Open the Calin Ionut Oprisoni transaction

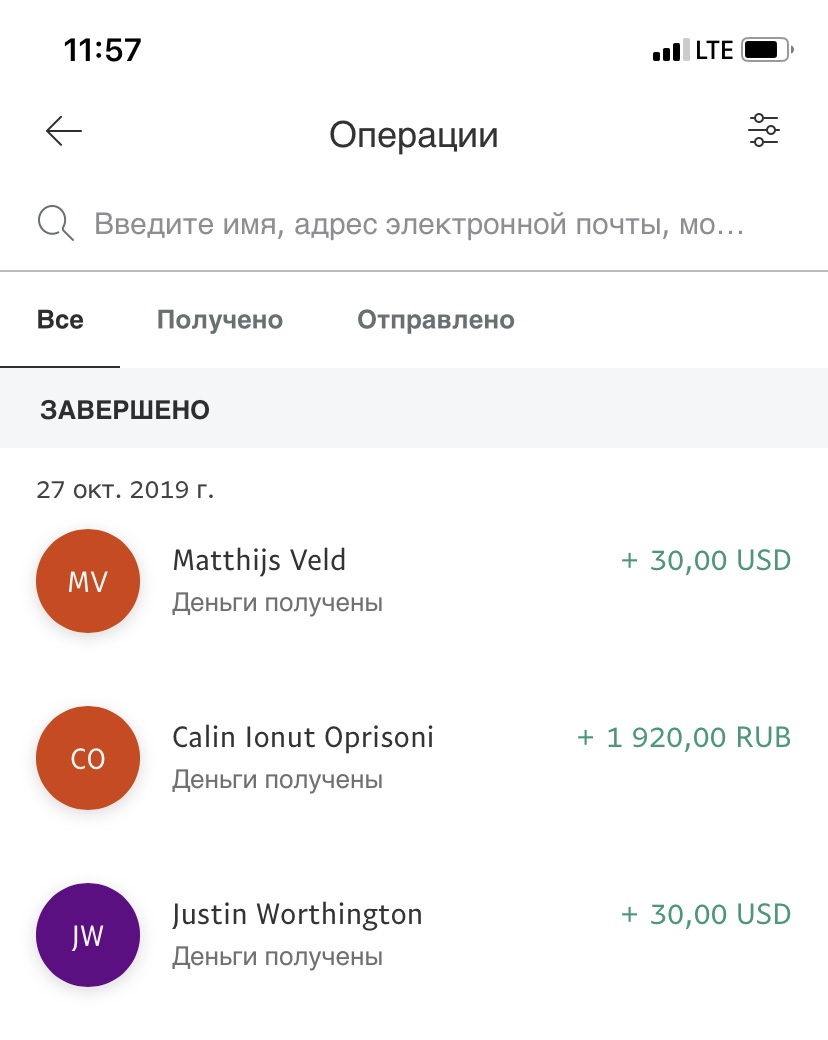[x=413, y=758]
